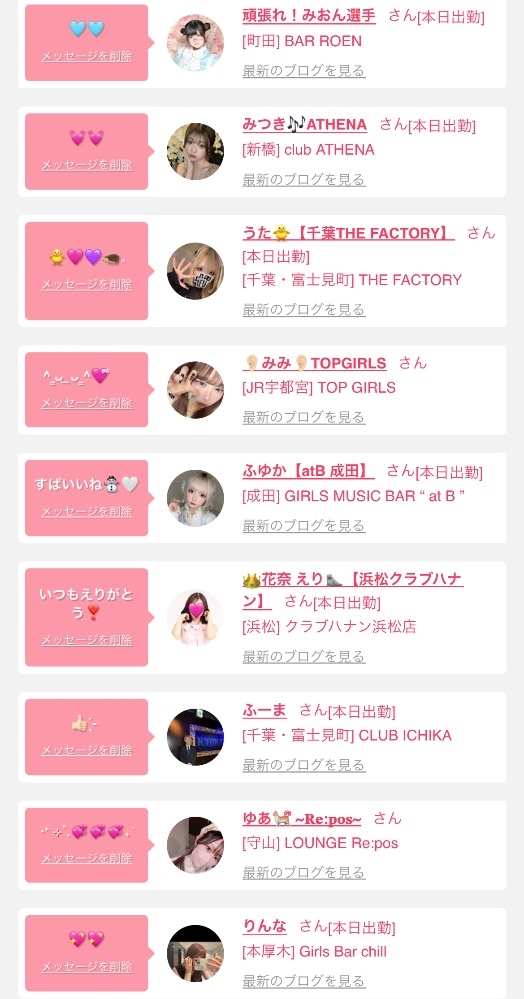View latest blog of ふゆか
Image resolution: width=524 pixels, height=999 pixels.
pyautogui.click(x=304, y=526)
